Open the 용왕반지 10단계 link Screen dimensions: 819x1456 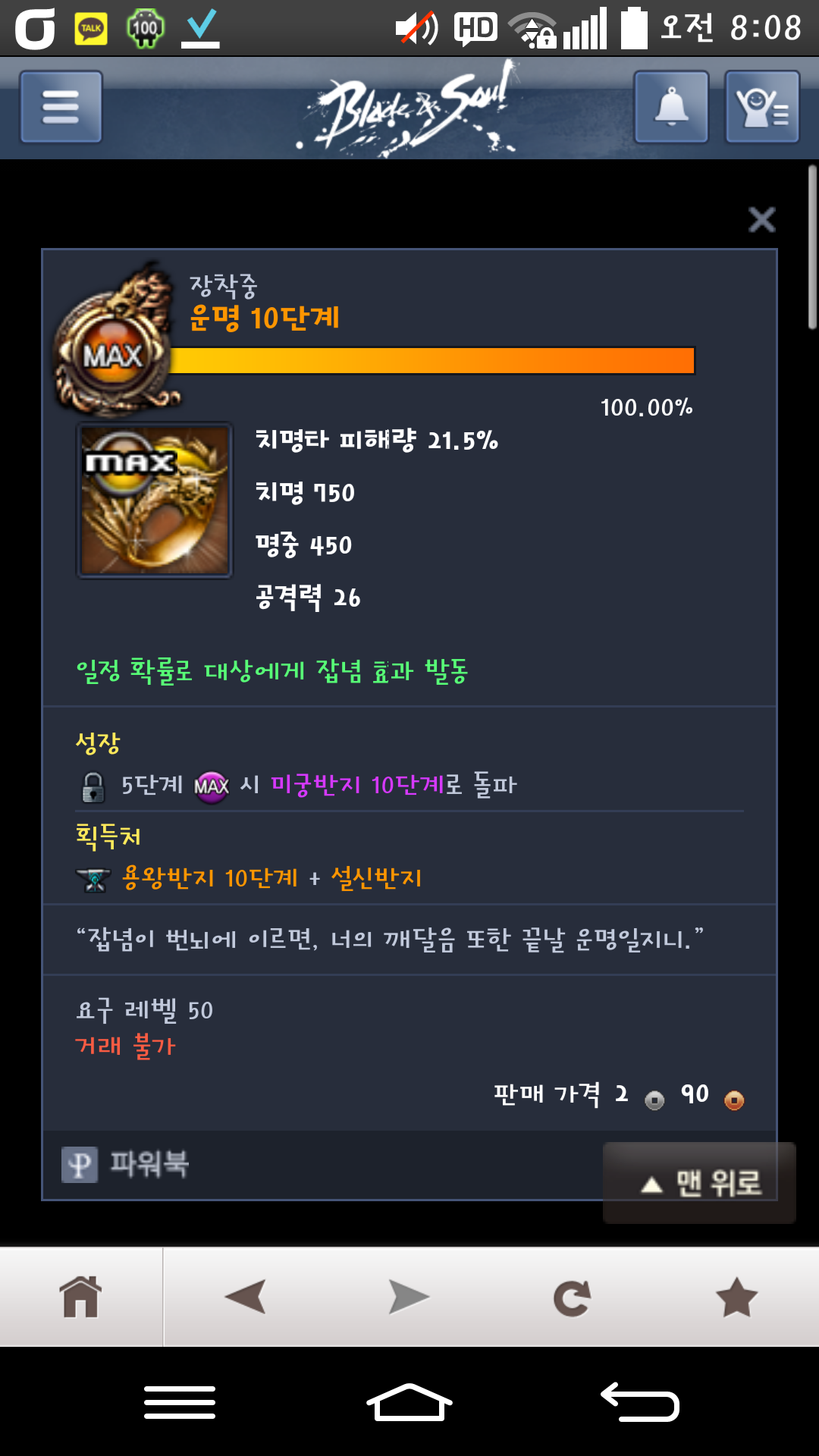[210, 878]
